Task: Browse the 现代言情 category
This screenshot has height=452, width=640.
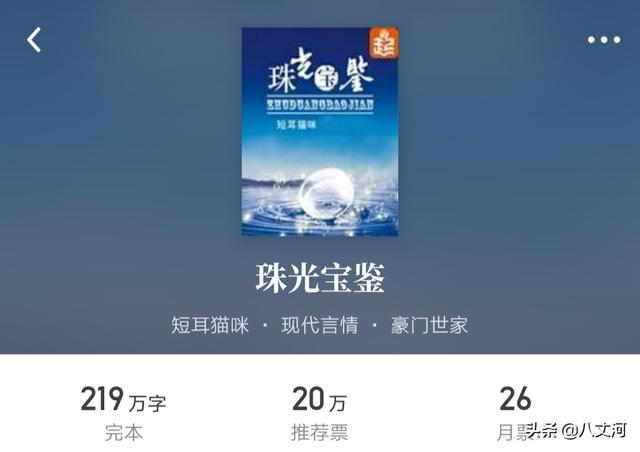Action: pos(319,325)
